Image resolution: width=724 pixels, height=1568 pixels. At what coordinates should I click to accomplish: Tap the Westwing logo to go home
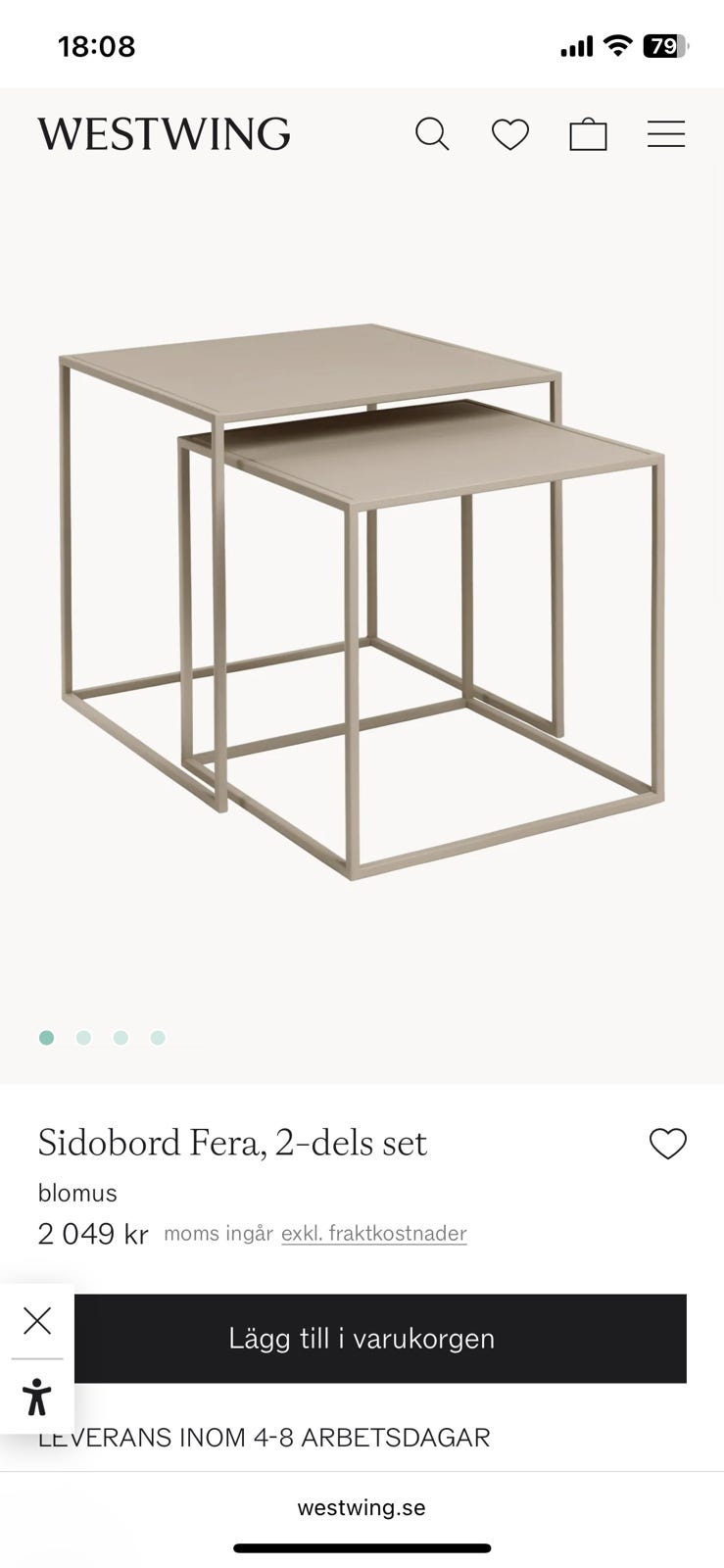[x=165, y=134]
